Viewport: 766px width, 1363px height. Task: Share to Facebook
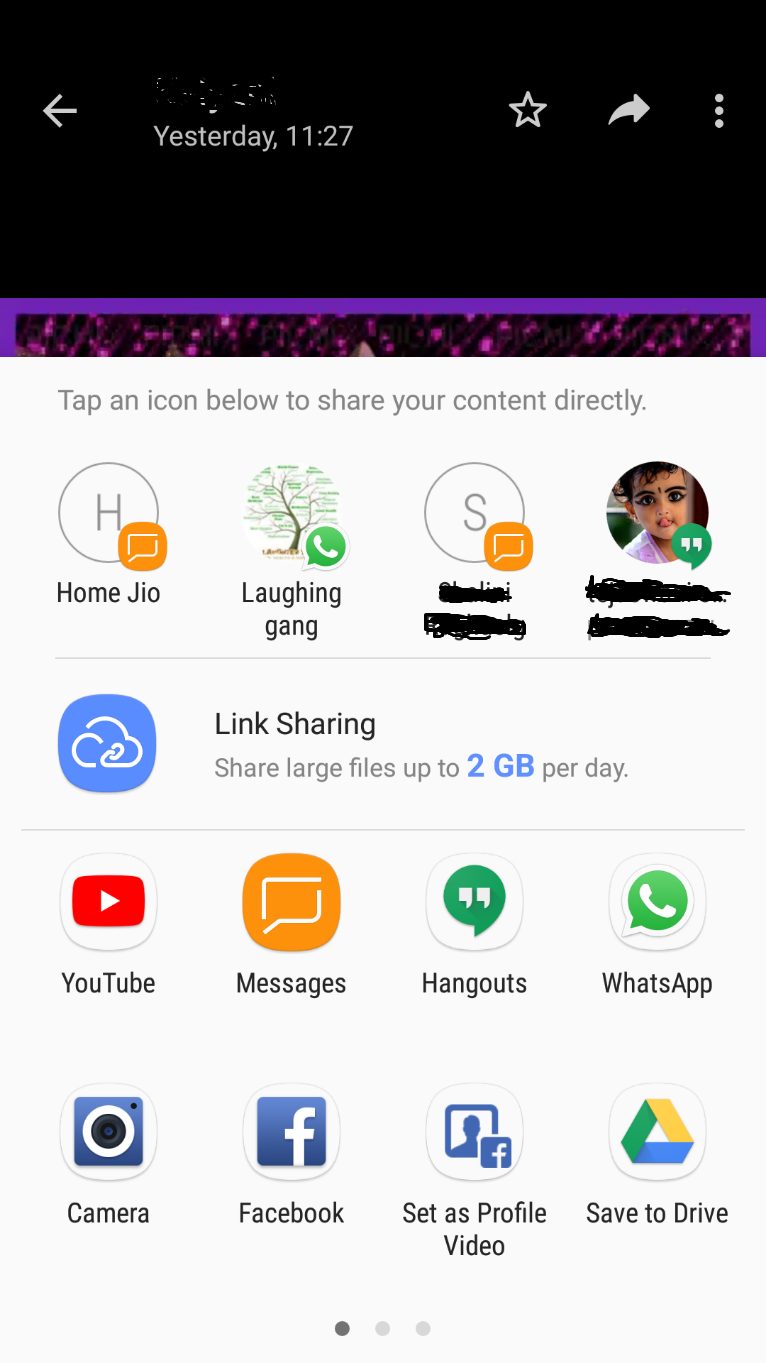[x=291, y=1155]
